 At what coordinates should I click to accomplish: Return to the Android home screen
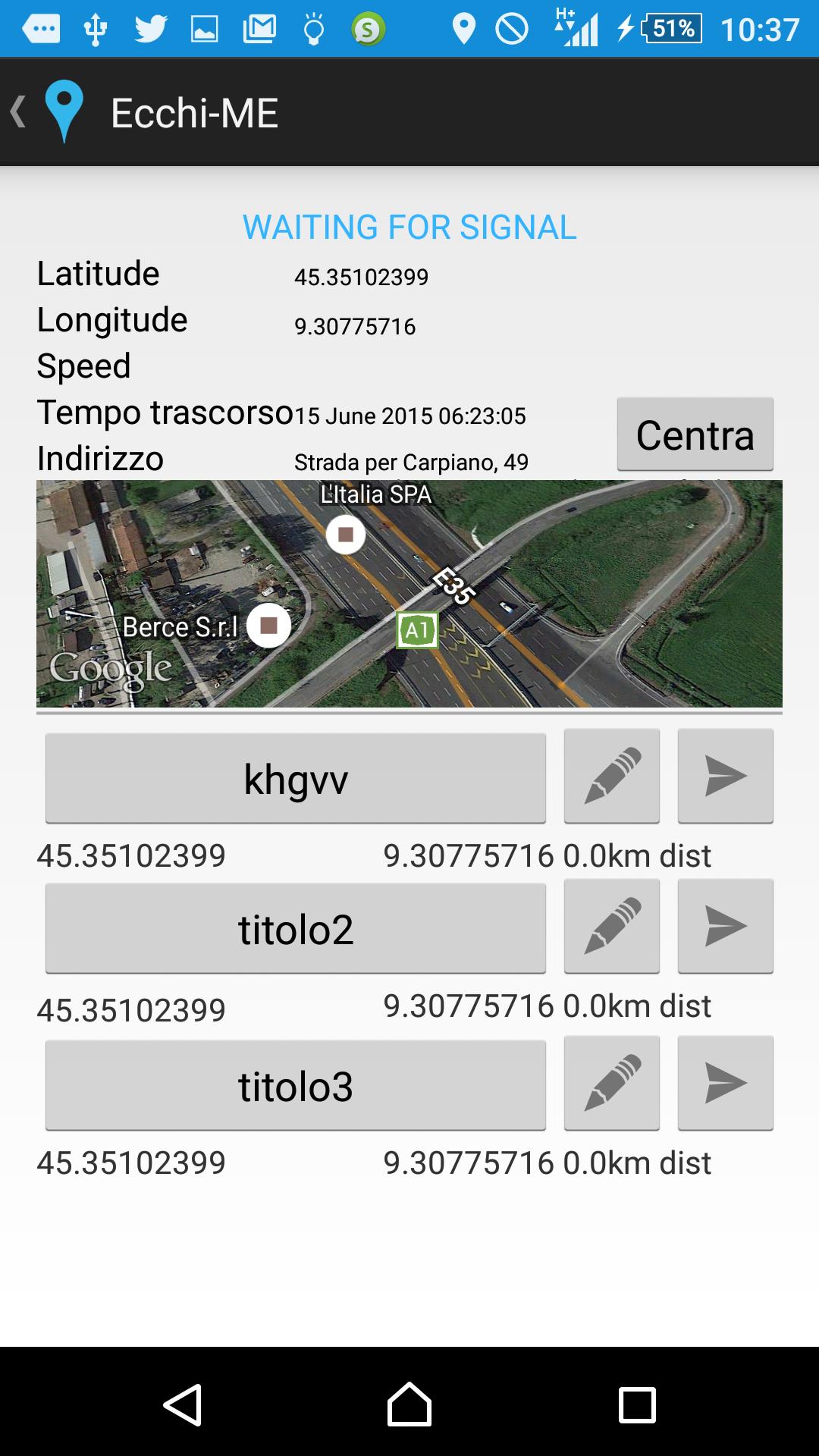point(409,1404)
